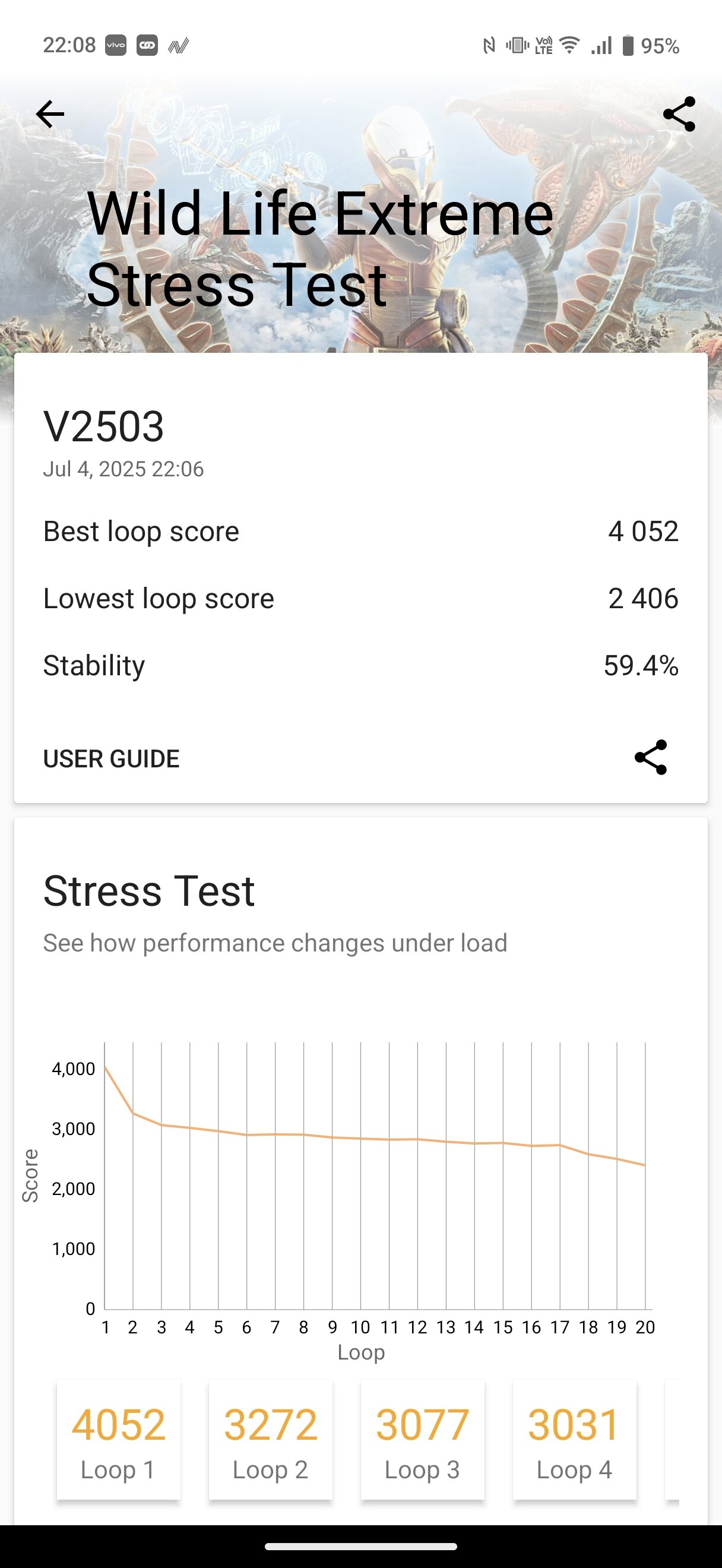
Task: Select the Loop 3 score card
Action: (423, 1440)
